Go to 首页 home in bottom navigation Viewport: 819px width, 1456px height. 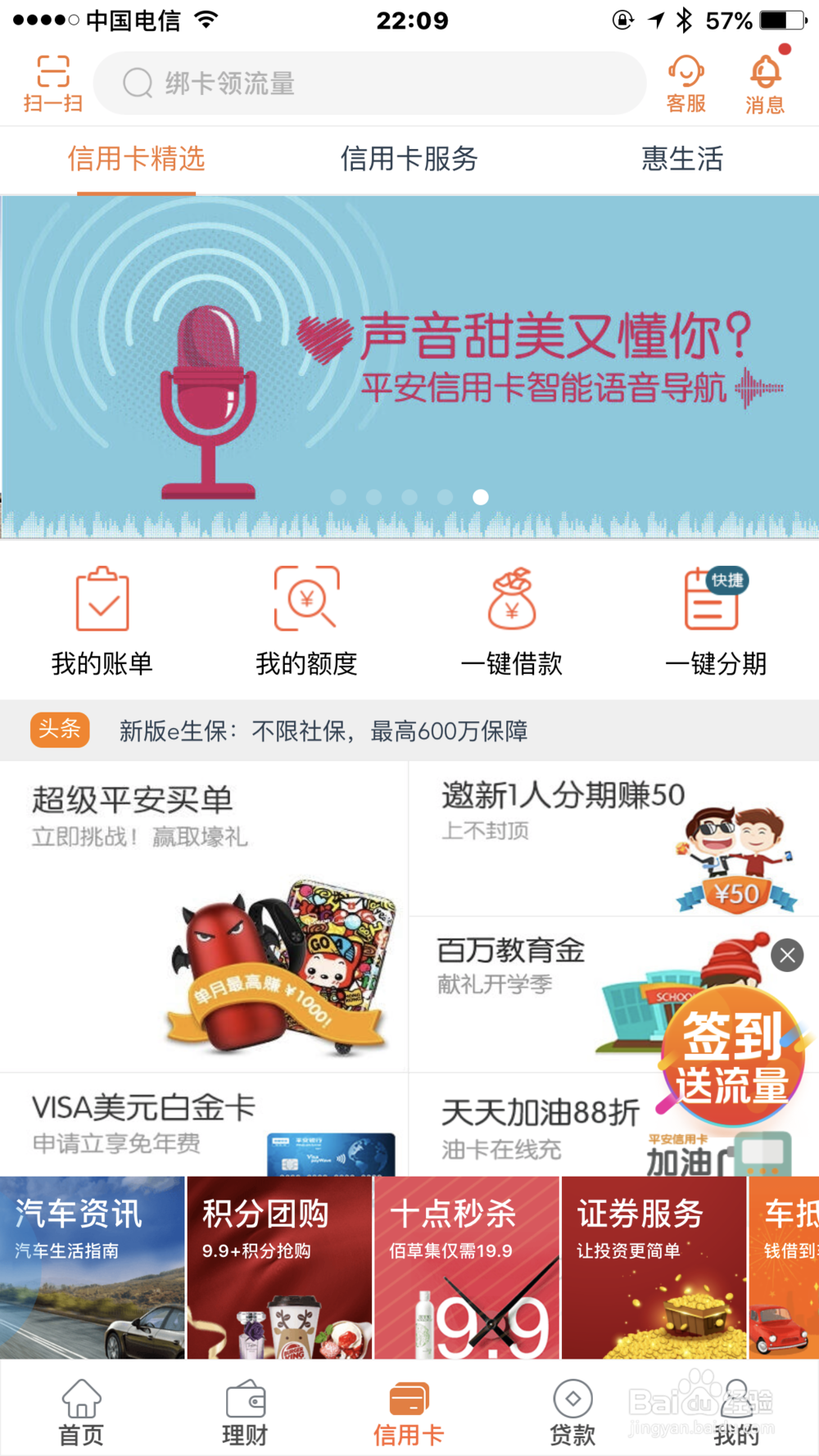pyautogui.click(x=80, y=1410)
